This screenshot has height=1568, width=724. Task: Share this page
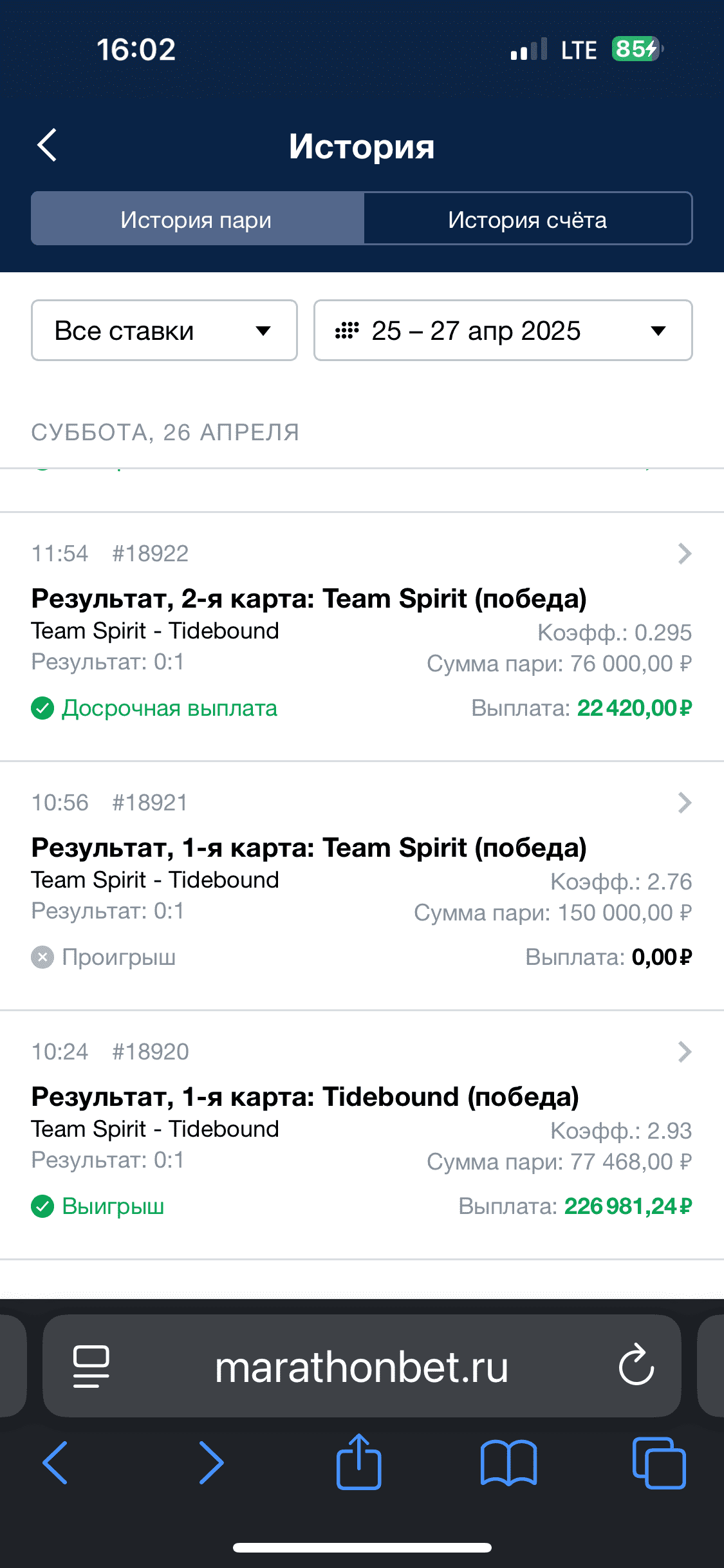pyautogui.click(x=359, y=1461)
